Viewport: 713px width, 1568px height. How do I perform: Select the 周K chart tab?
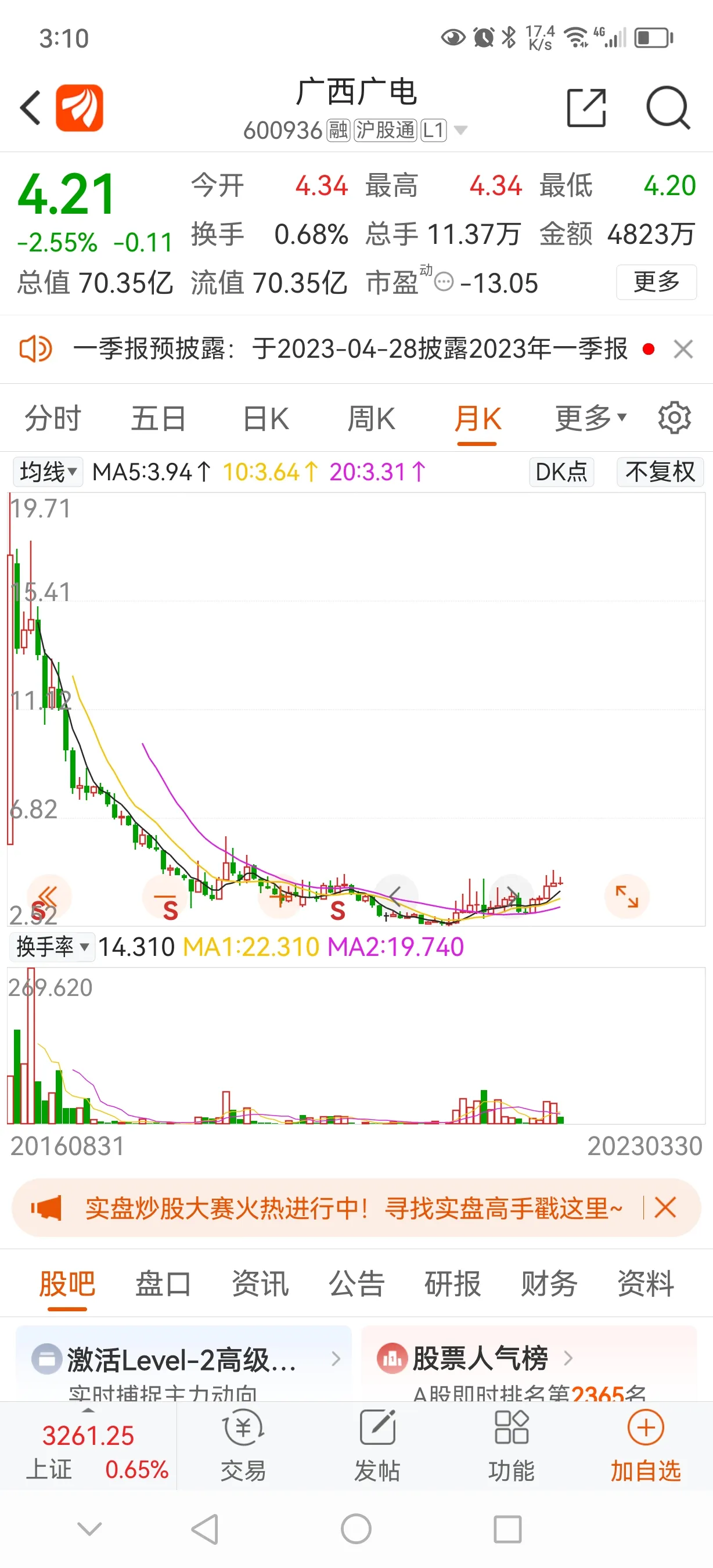pyautogui.click(x=371, y=419)
